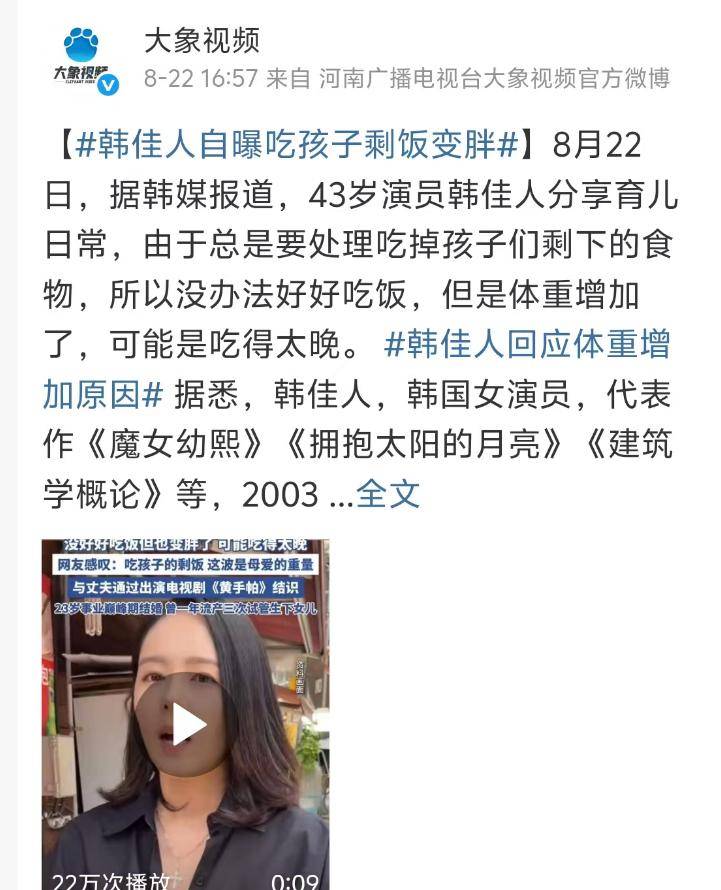Image resolution: width=721 pixels, height=890 pixels.
Task: Open hashtag #韩佳人自曝吃孩子剩饭变胖#
Action: click(x=297, y=145)
